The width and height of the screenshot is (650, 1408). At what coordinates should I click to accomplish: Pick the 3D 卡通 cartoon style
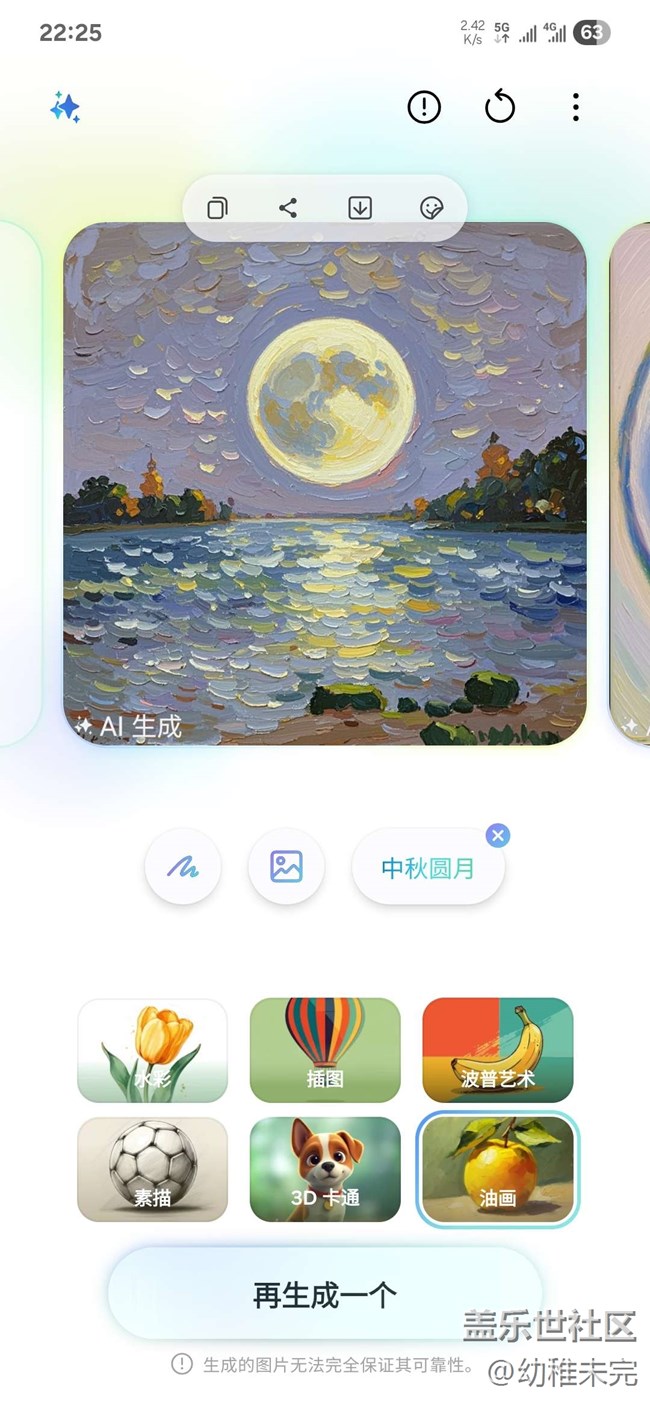325,1169
